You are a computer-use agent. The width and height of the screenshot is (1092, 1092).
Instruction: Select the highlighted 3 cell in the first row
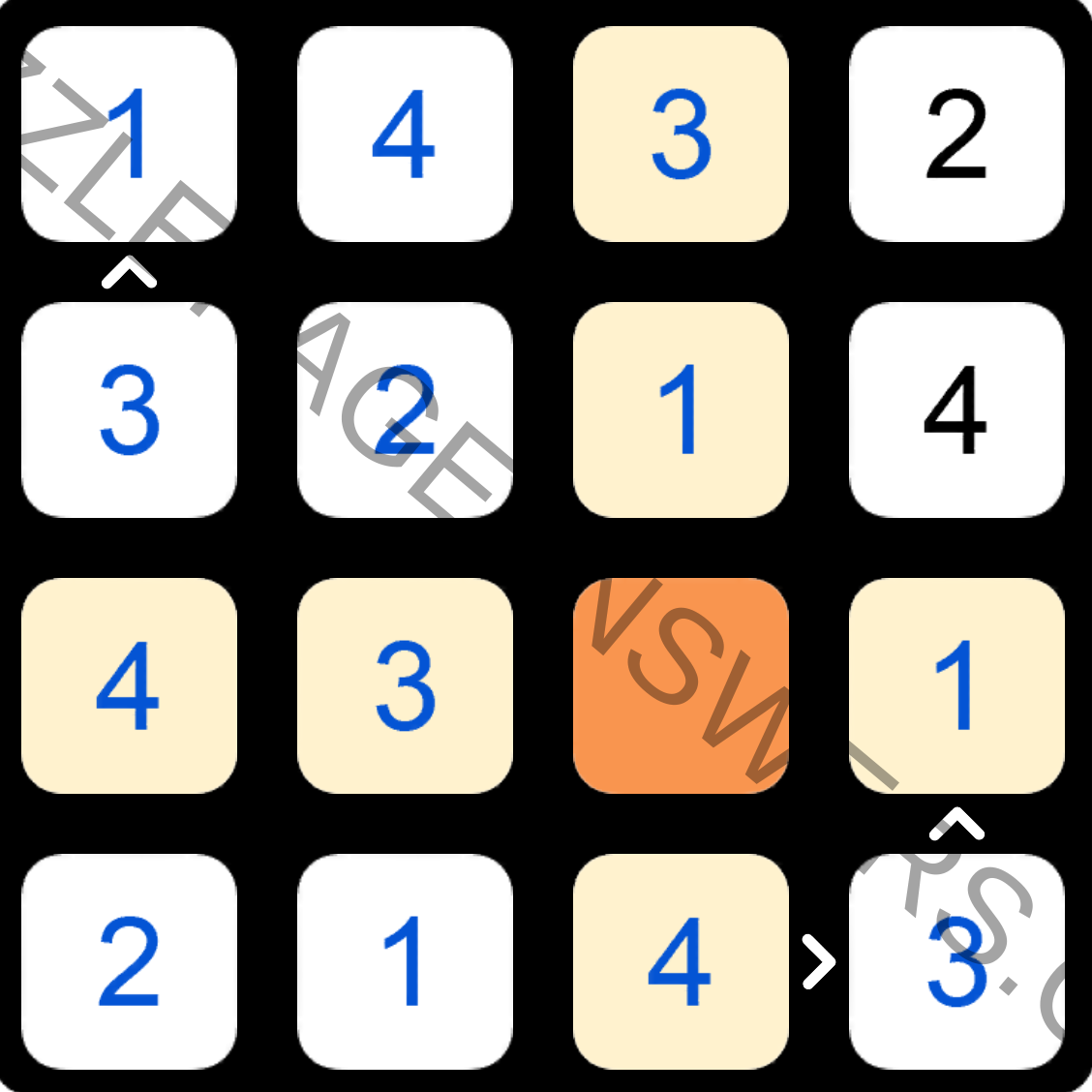[681, 134]
